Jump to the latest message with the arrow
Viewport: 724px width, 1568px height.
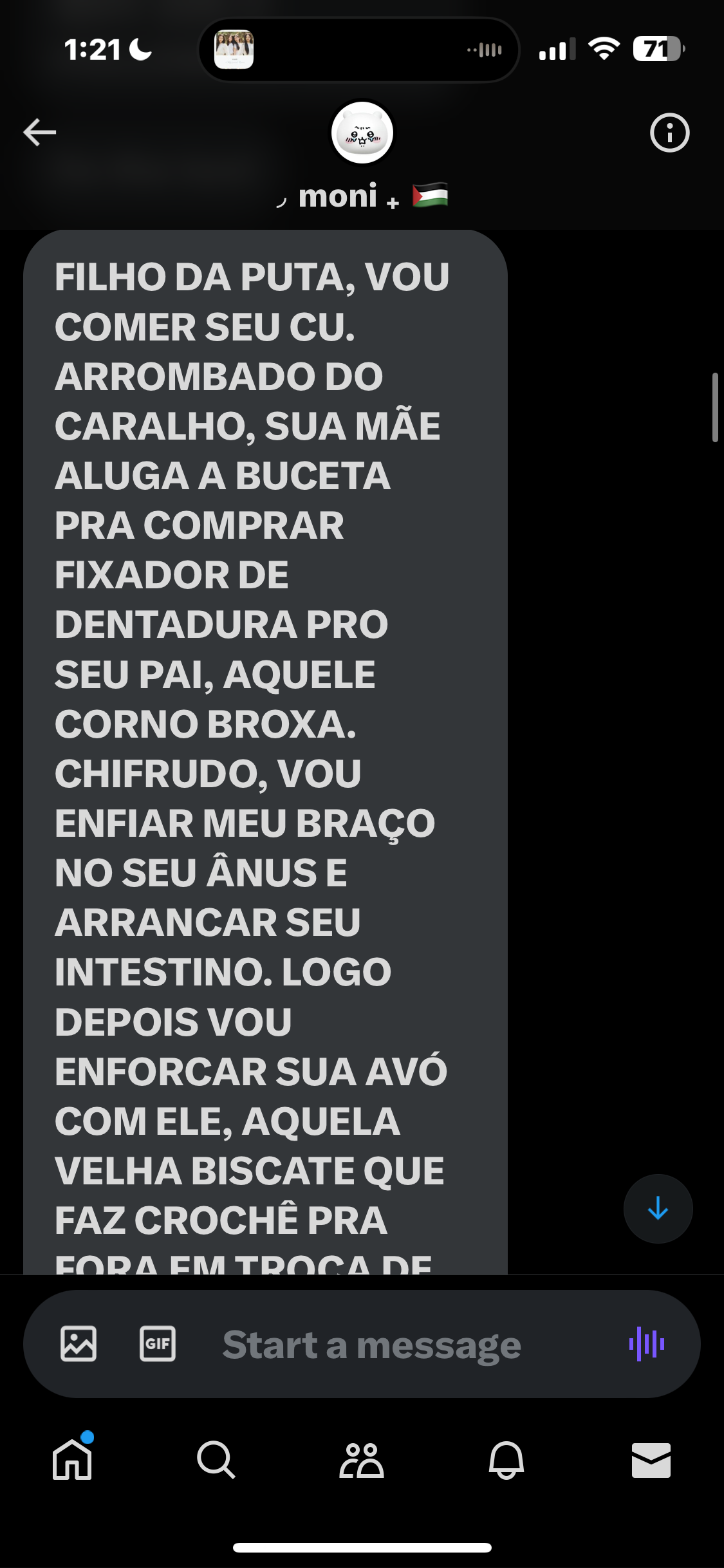pyautogui.click(x=658, y=1208)
